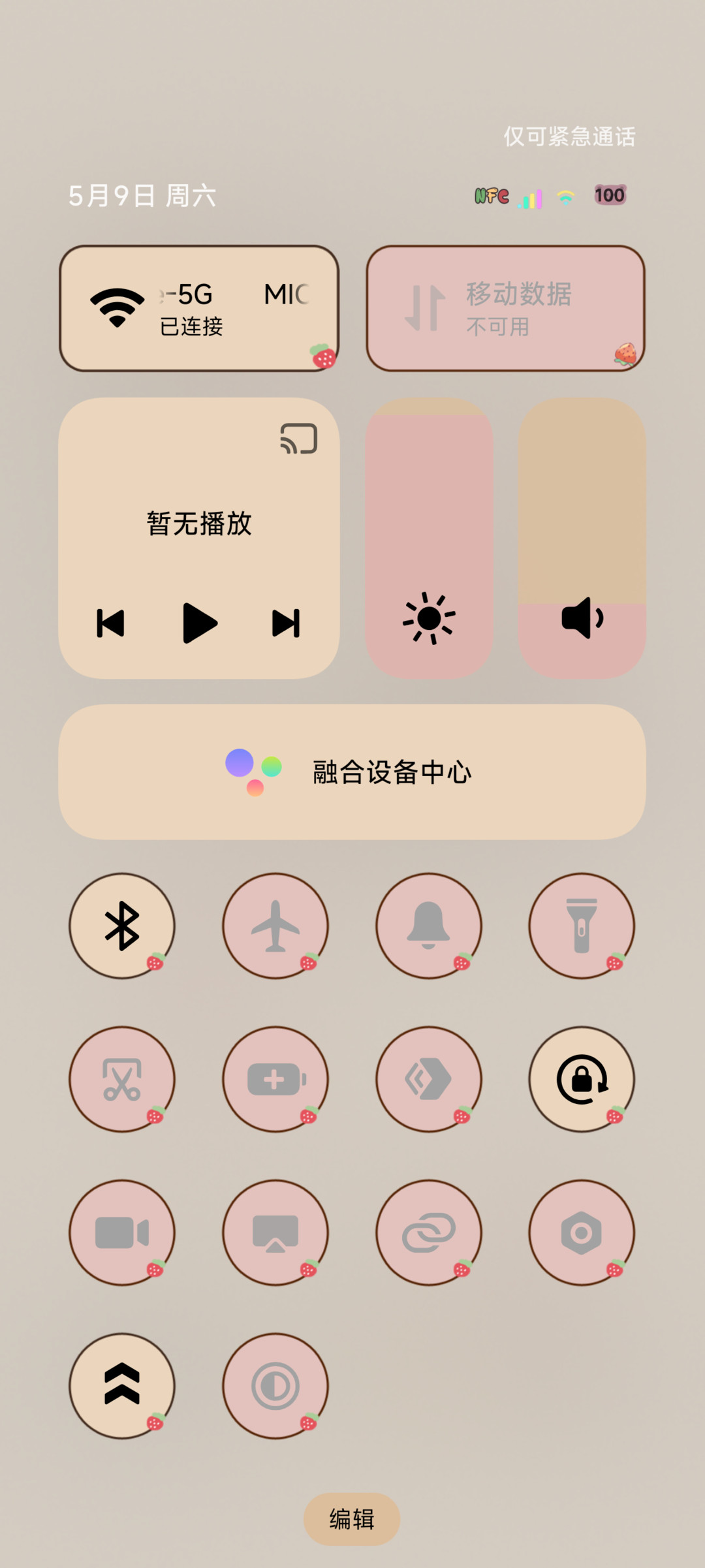Image resolution: width=705 pixels, height=1568 pixels.
Task: Start screen recording with camera toggle
Action: click(x=122, y=1232)
